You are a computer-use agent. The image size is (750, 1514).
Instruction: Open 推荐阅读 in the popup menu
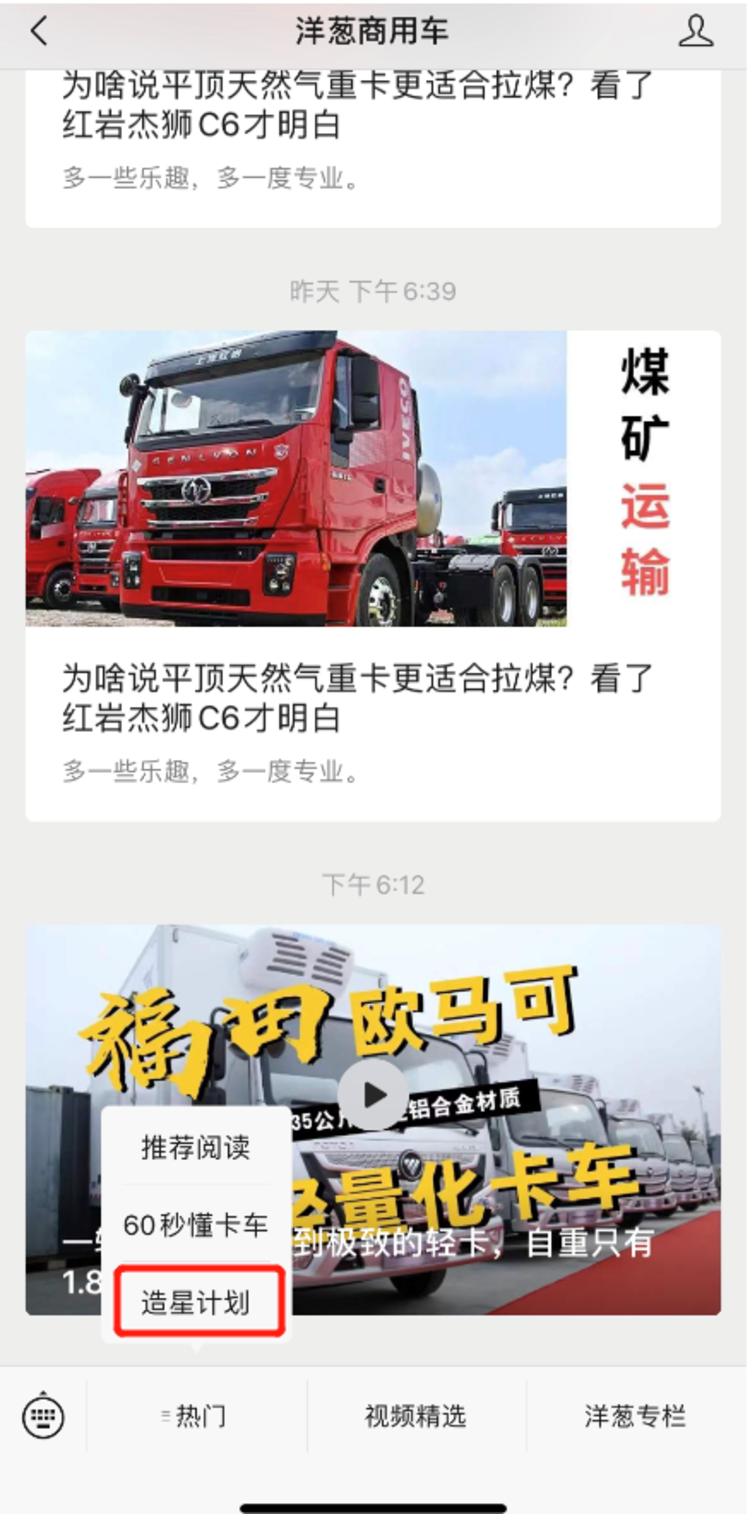point(196,1147)
